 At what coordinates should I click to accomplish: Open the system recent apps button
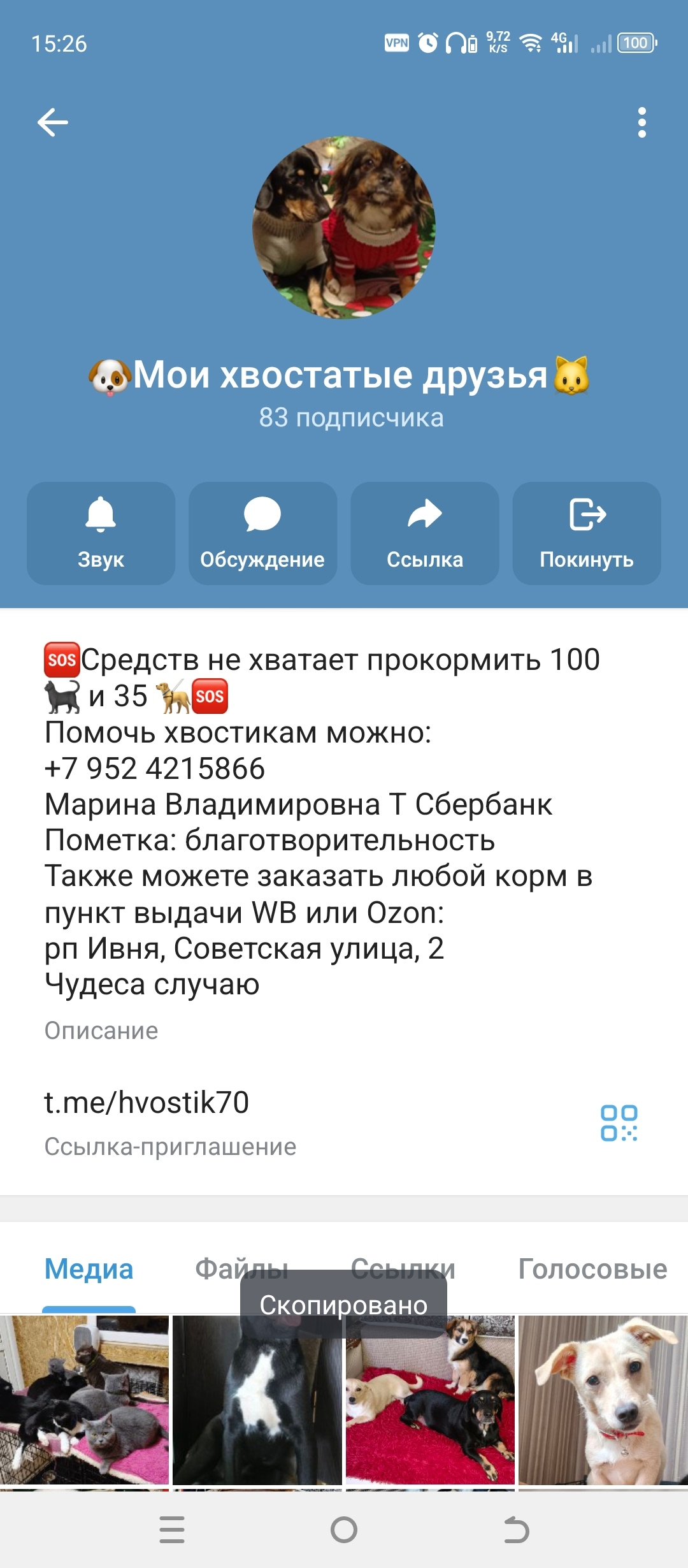point(172,1530)
